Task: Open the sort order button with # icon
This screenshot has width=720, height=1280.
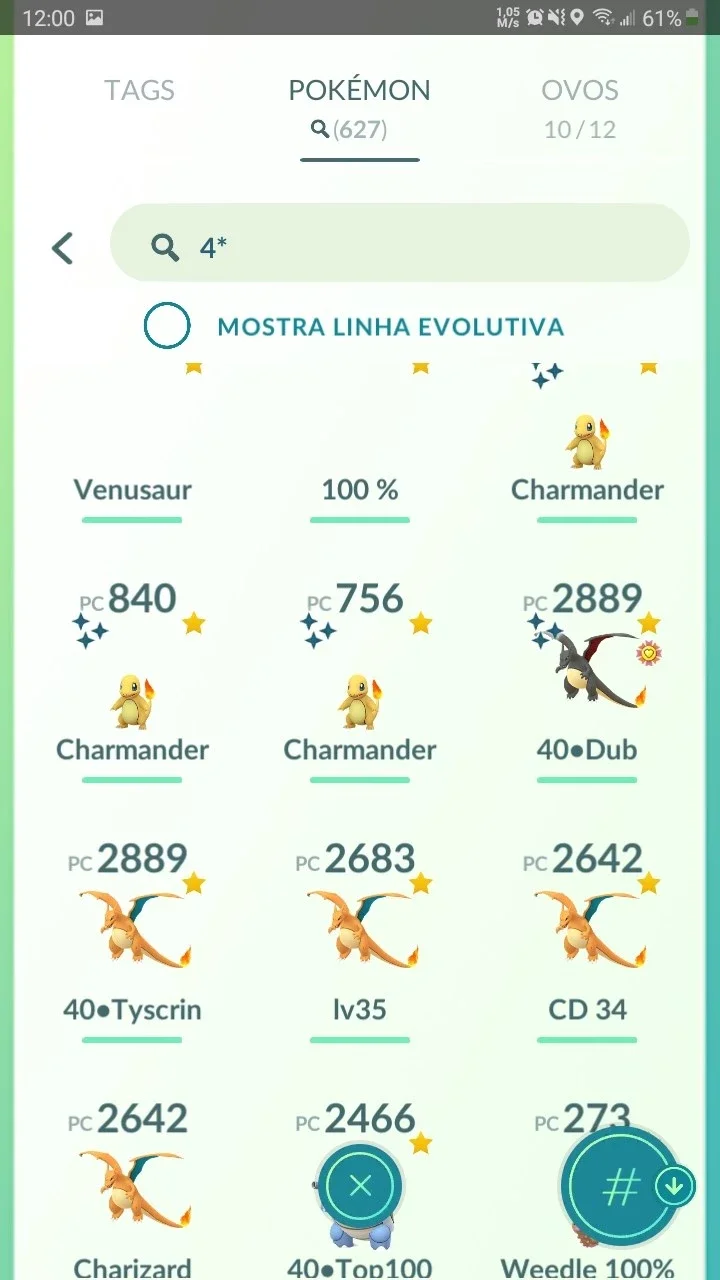Action: click(621, 1187)
